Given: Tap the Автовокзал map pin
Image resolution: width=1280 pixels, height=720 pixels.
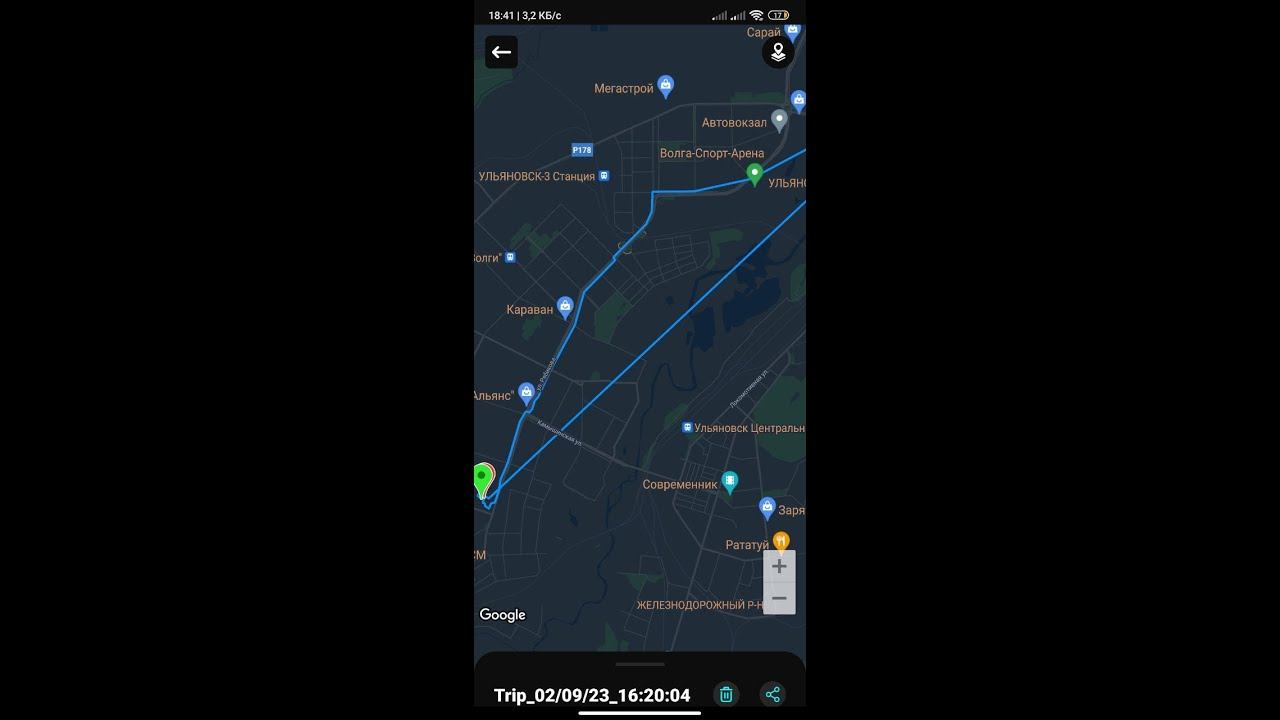Looking at the screenshot, I should (779, 120).
